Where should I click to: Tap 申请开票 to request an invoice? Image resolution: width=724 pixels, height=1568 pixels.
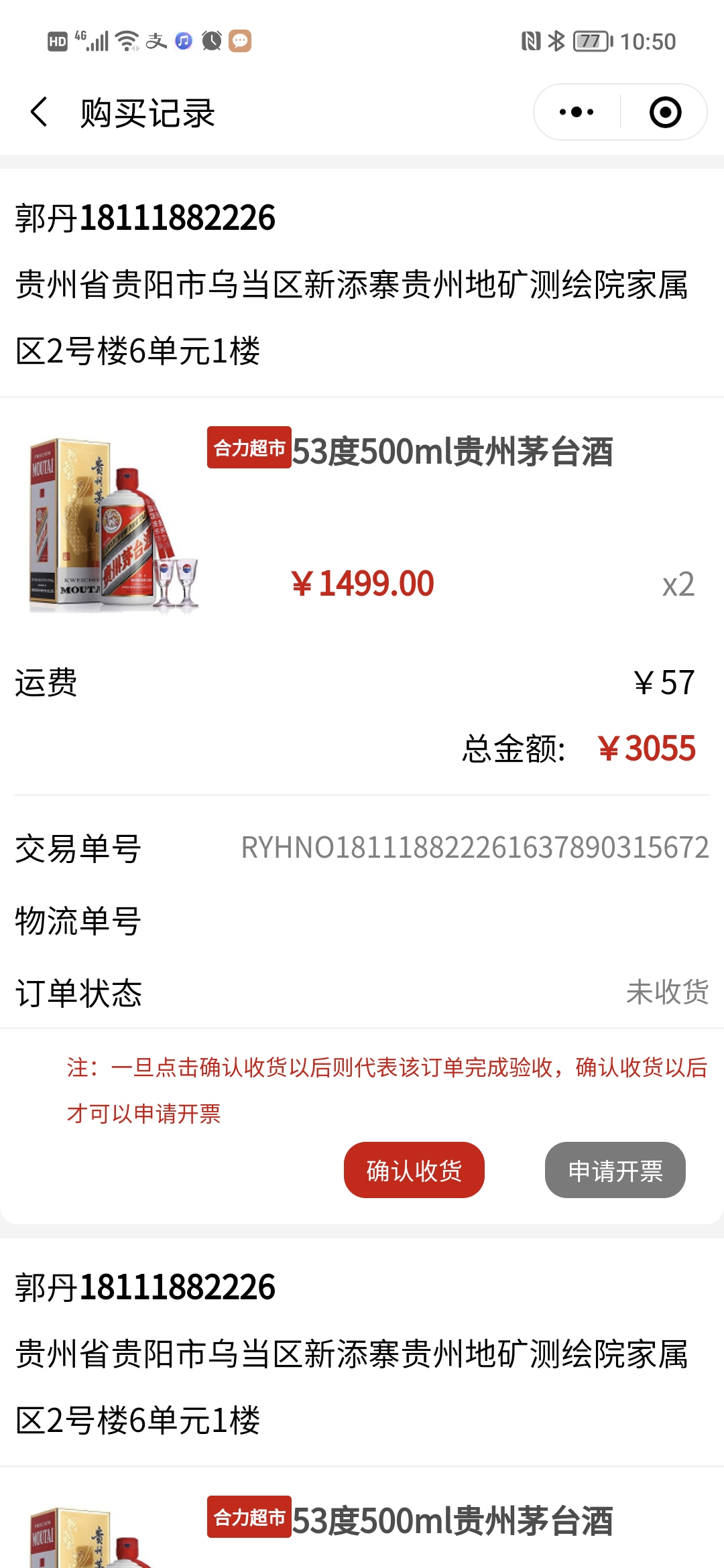[x=615, y=1170]
